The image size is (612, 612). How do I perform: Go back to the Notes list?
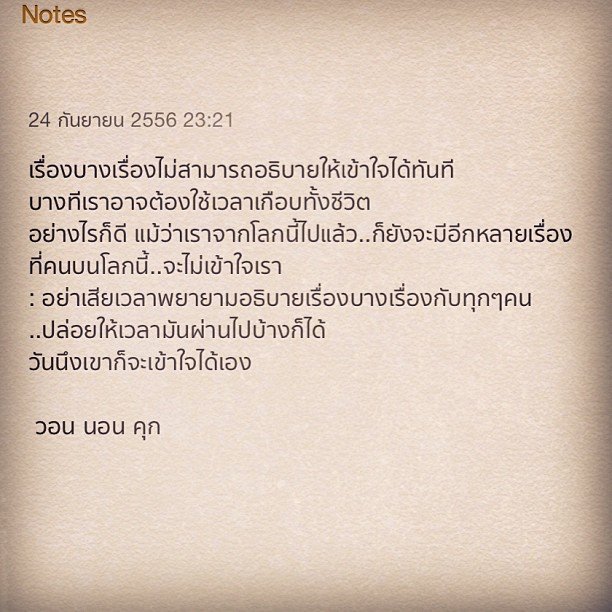click(53, 15)
